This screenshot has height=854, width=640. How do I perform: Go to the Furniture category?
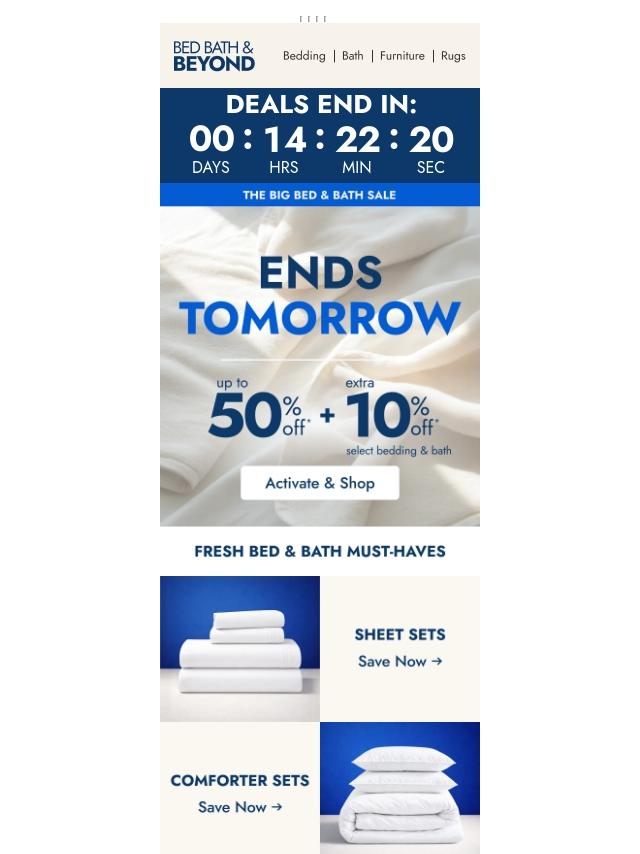click(x=402, y=56)
